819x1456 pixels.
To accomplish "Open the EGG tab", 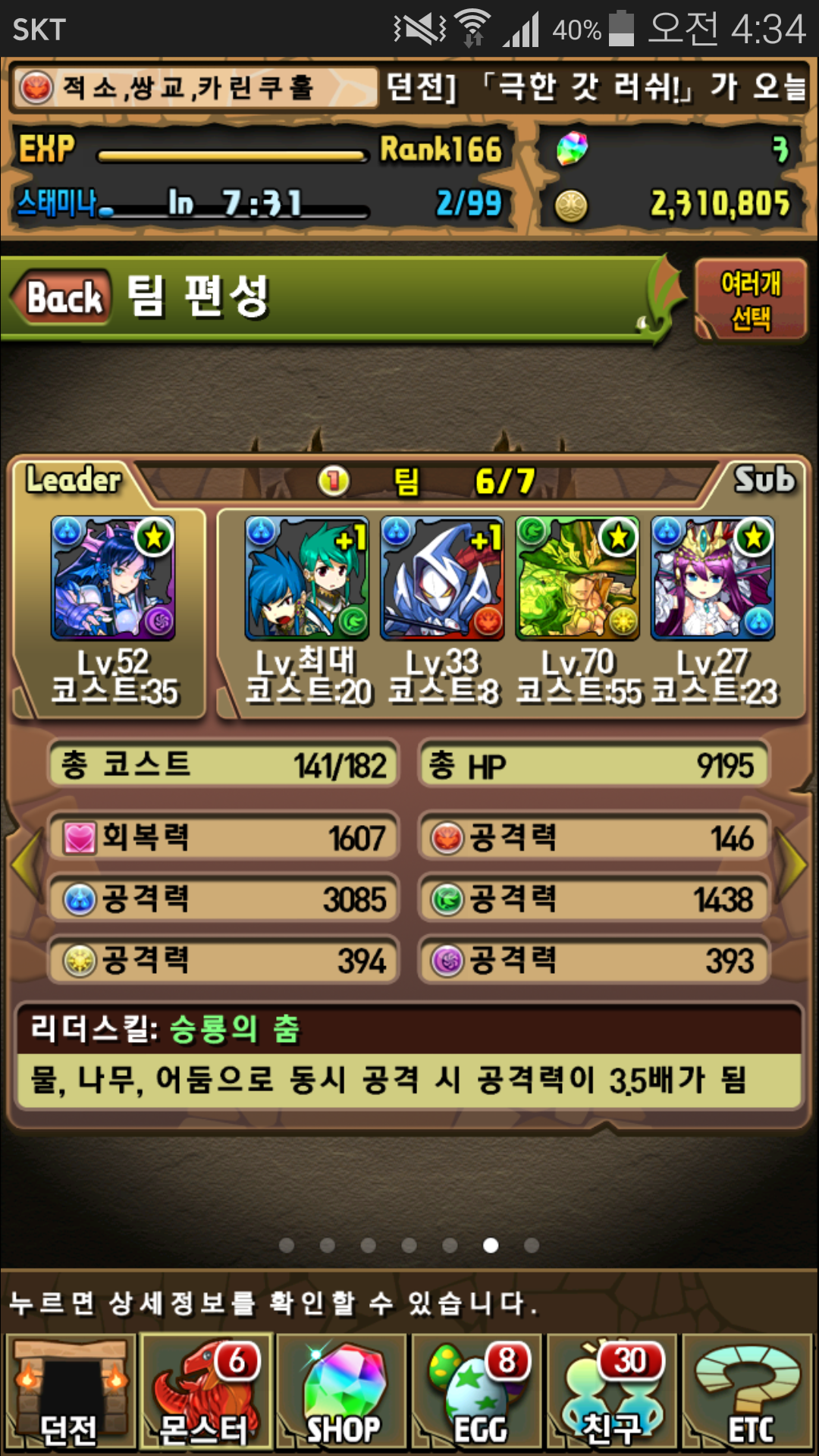I will [x=476, y=1392].
